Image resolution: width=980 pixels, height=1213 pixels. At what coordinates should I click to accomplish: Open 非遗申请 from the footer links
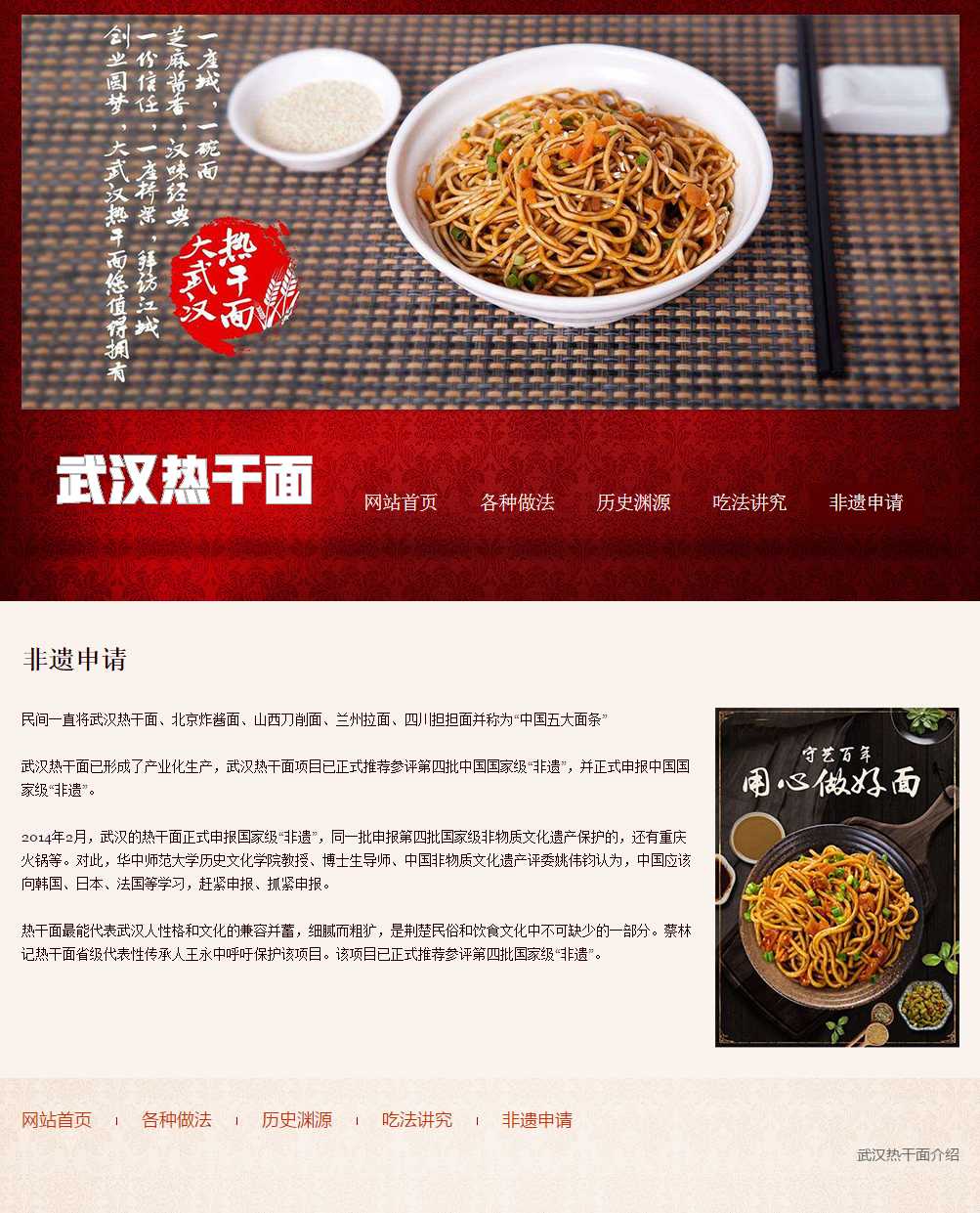[x=537, y=1120]
